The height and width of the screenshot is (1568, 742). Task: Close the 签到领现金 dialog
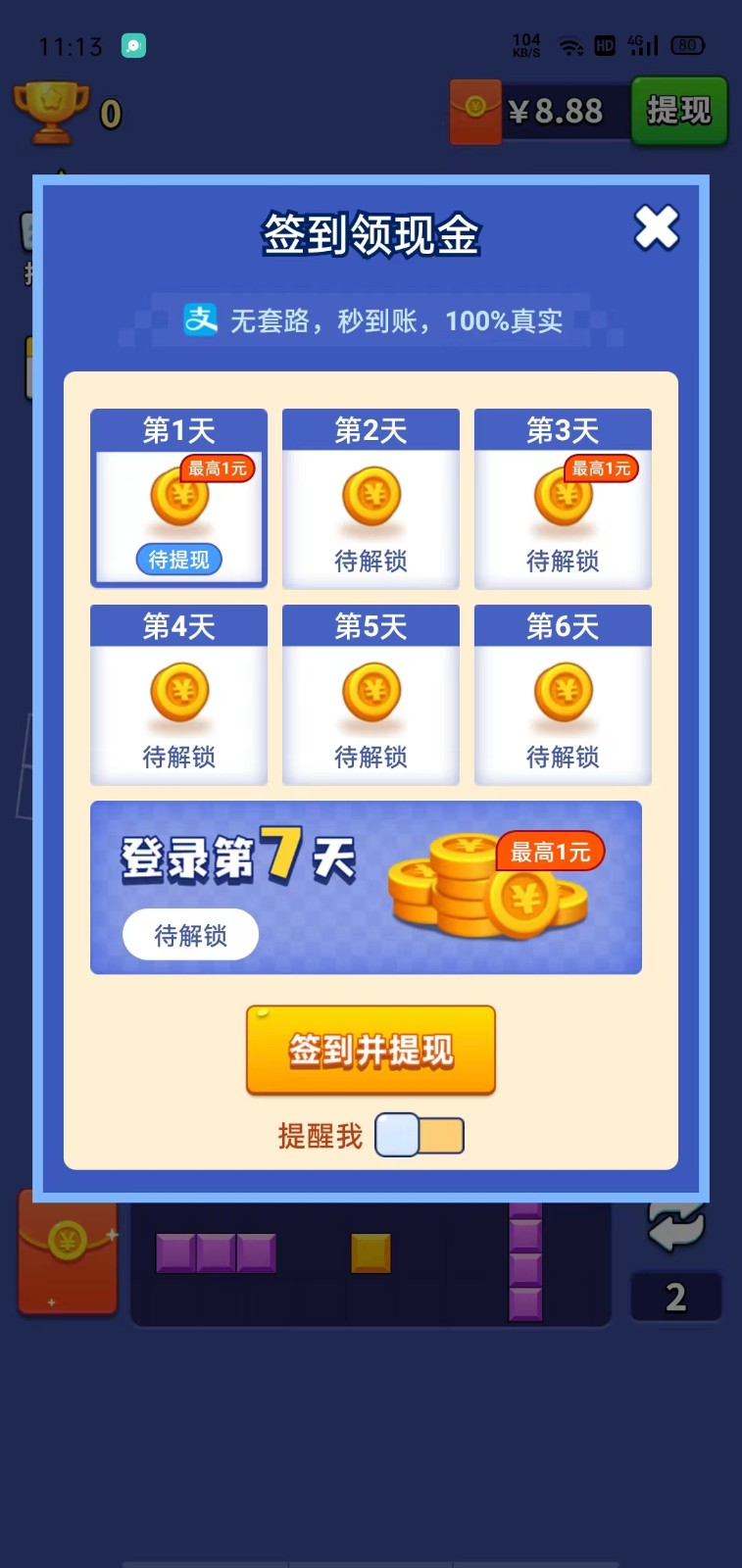pyautogui.click(x=656, y=228)
